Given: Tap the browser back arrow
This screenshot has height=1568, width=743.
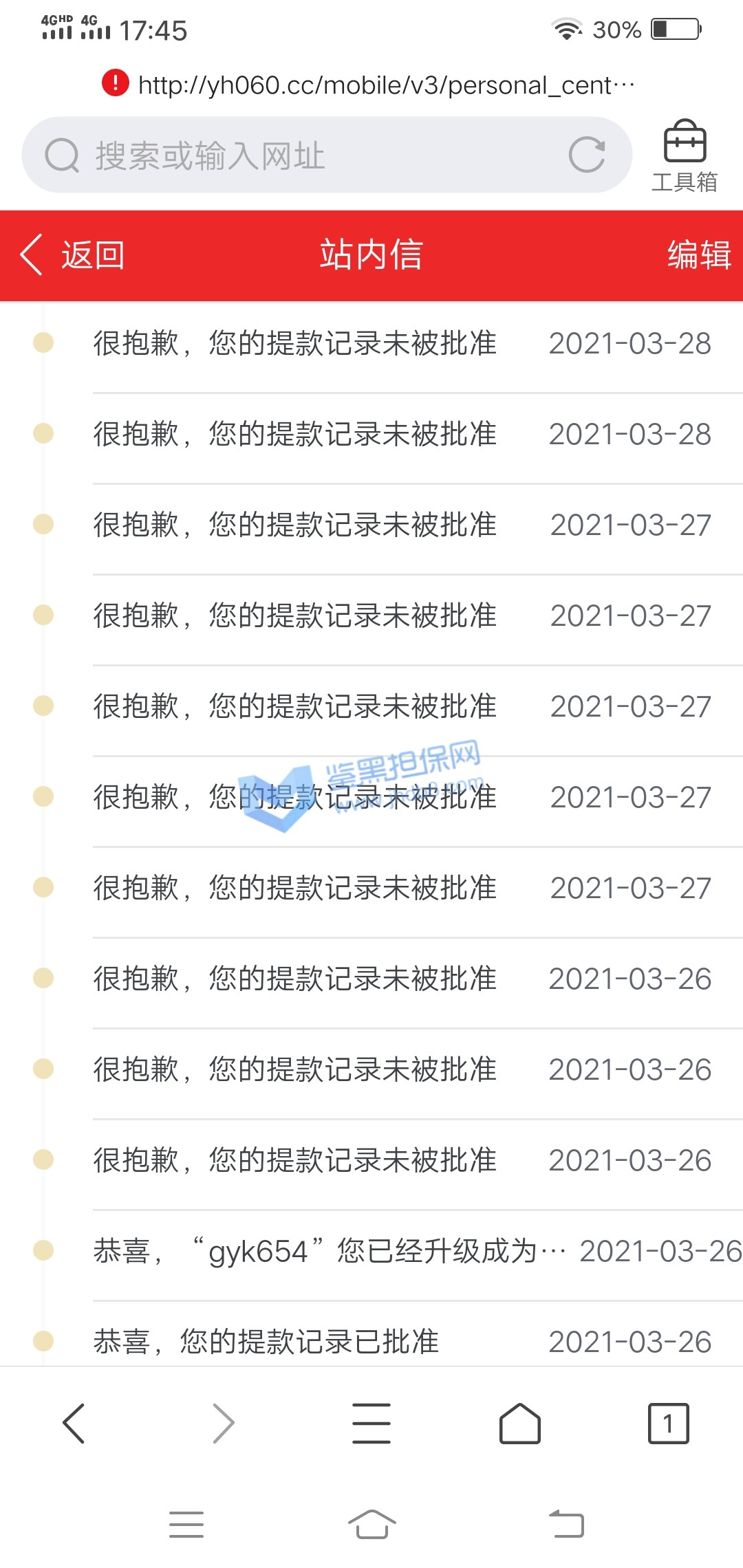Looking at the screenshot, I should coord(74,1423).
